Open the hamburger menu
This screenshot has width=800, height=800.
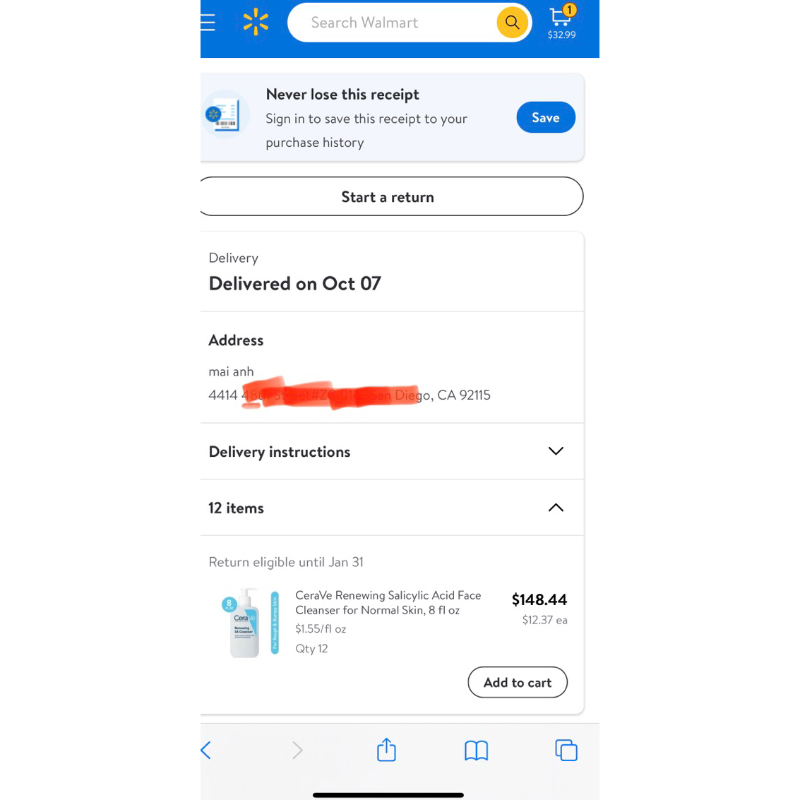click(x=208, y=22)
